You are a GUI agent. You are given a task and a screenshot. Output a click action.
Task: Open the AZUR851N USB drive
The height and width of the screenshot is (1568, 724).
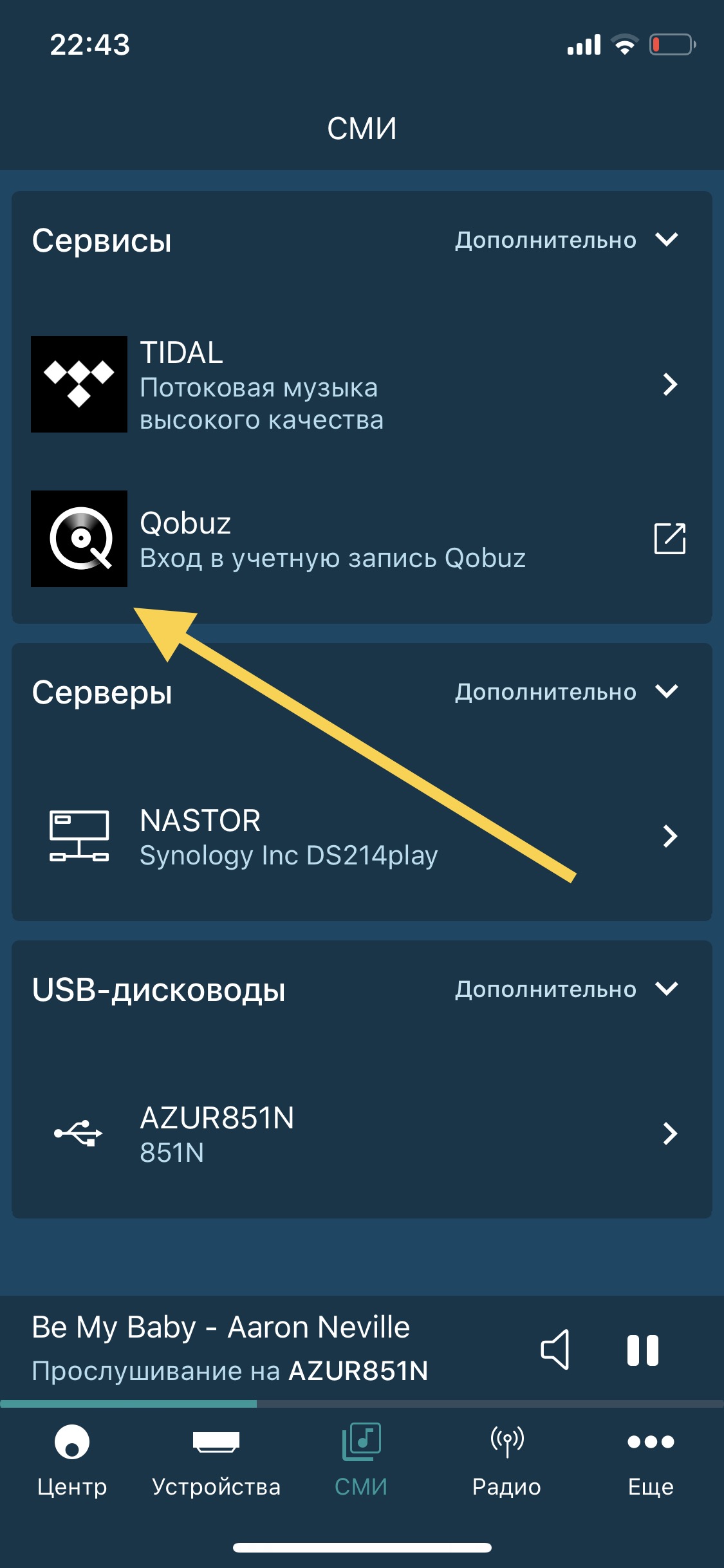(x=362, y=1134)
